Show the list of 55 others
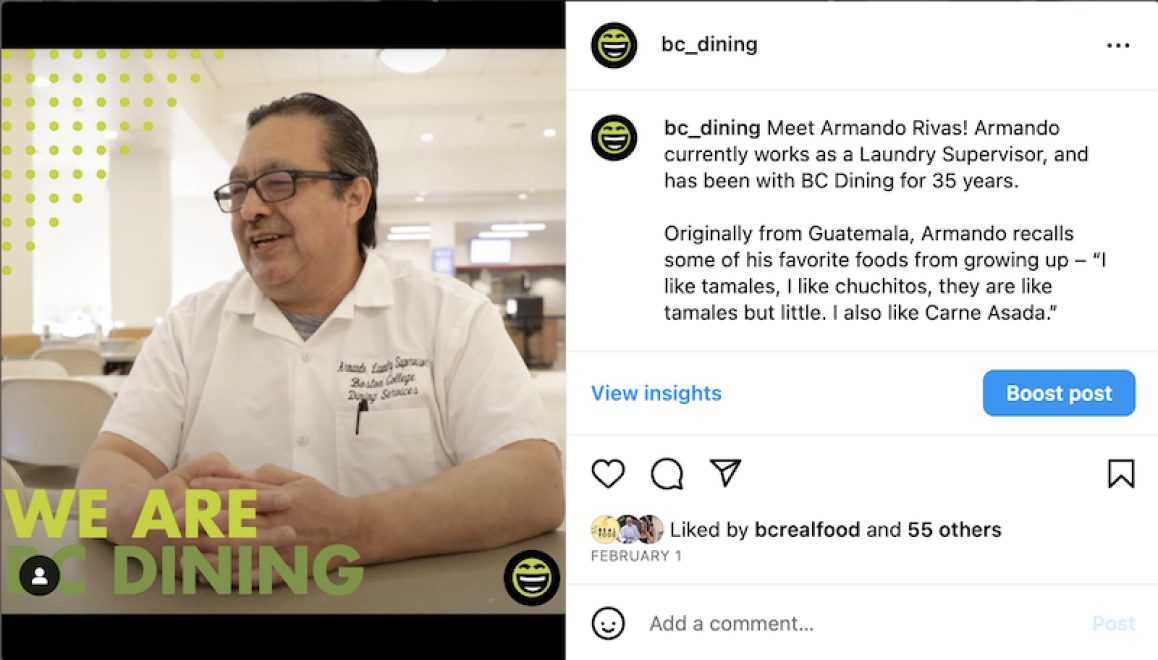The width and height of the screenshot is (1158, 660). point(954,530)
